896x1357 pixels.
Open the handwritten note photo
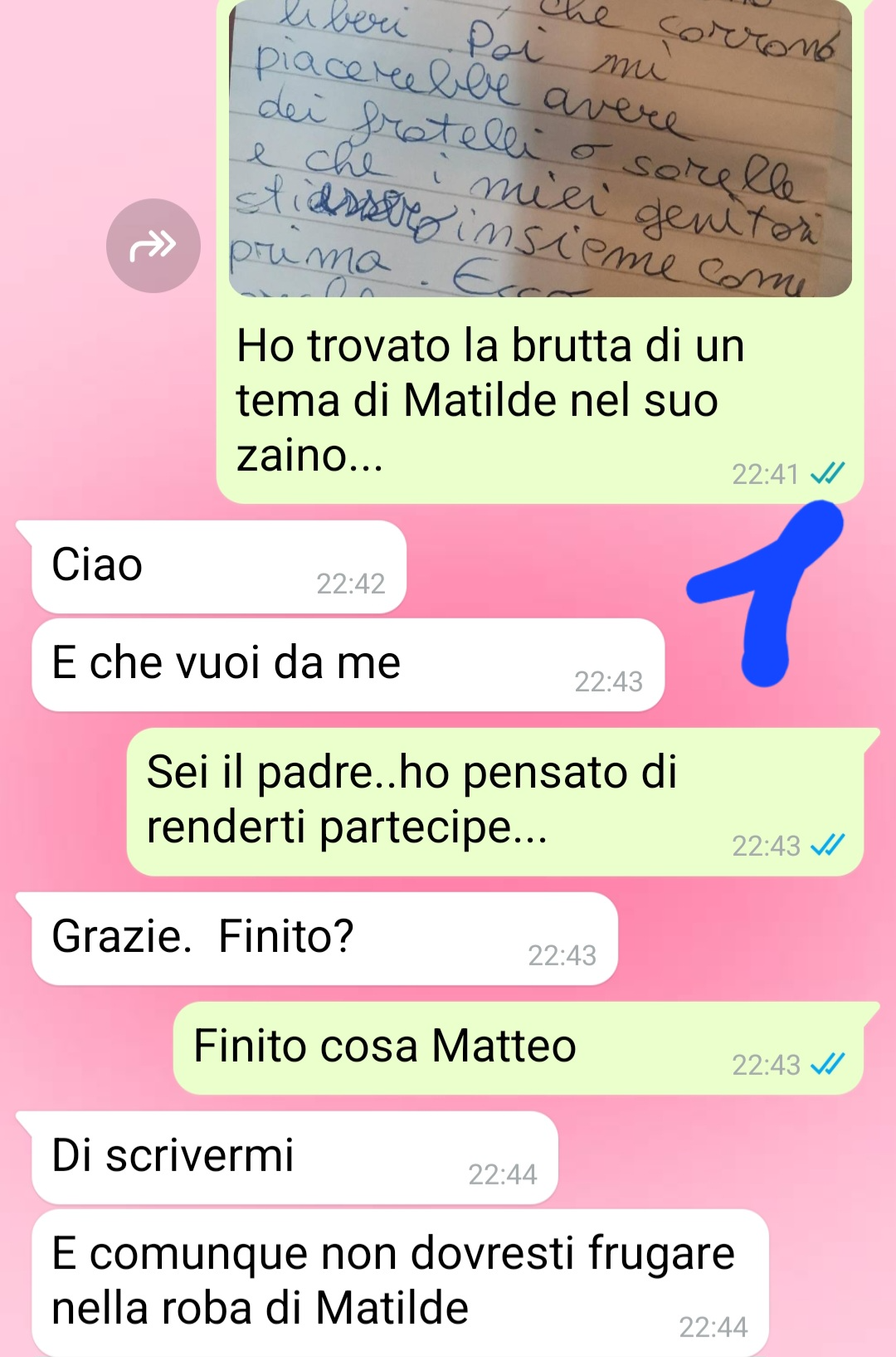click(x=539, y=149)
